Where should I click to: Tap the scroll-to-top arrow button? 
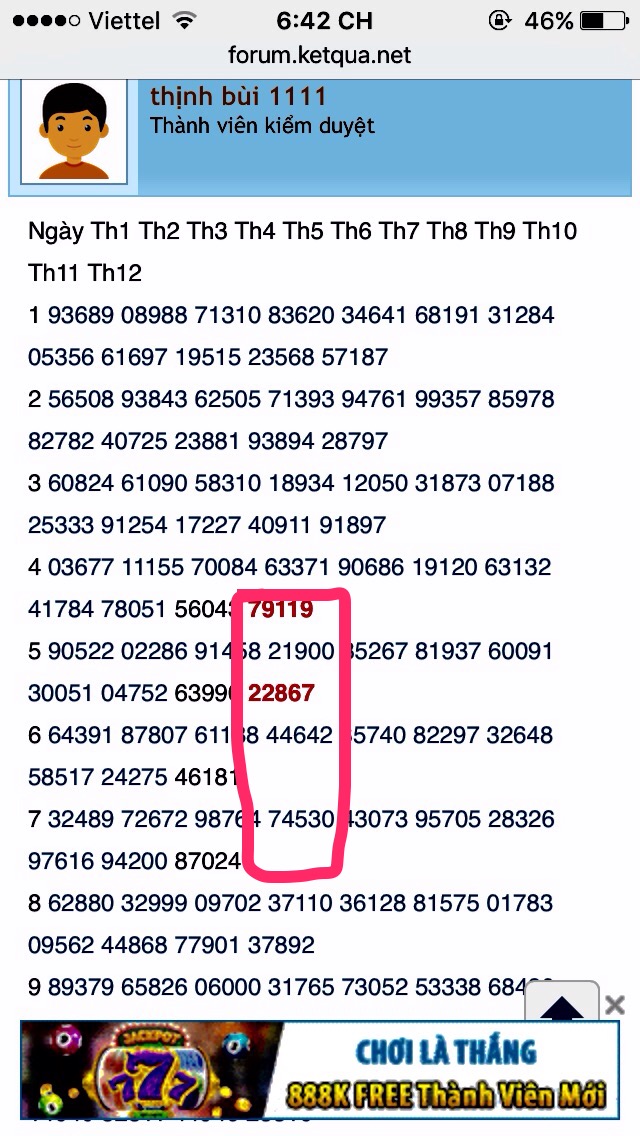(x=562, y=1004)
